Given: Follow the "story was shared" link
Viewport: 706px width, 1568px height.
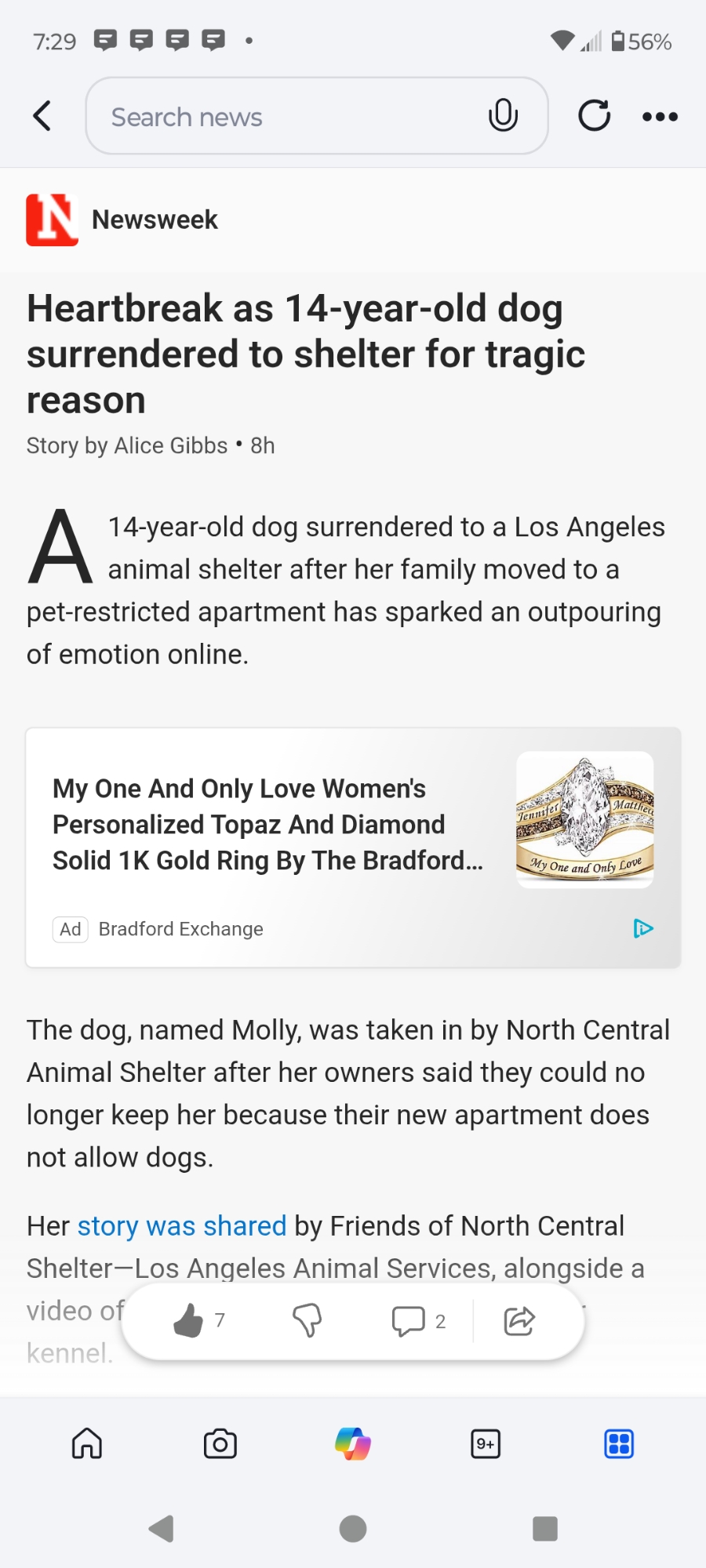Looking at the screenshot, I should pos(182,1225).
